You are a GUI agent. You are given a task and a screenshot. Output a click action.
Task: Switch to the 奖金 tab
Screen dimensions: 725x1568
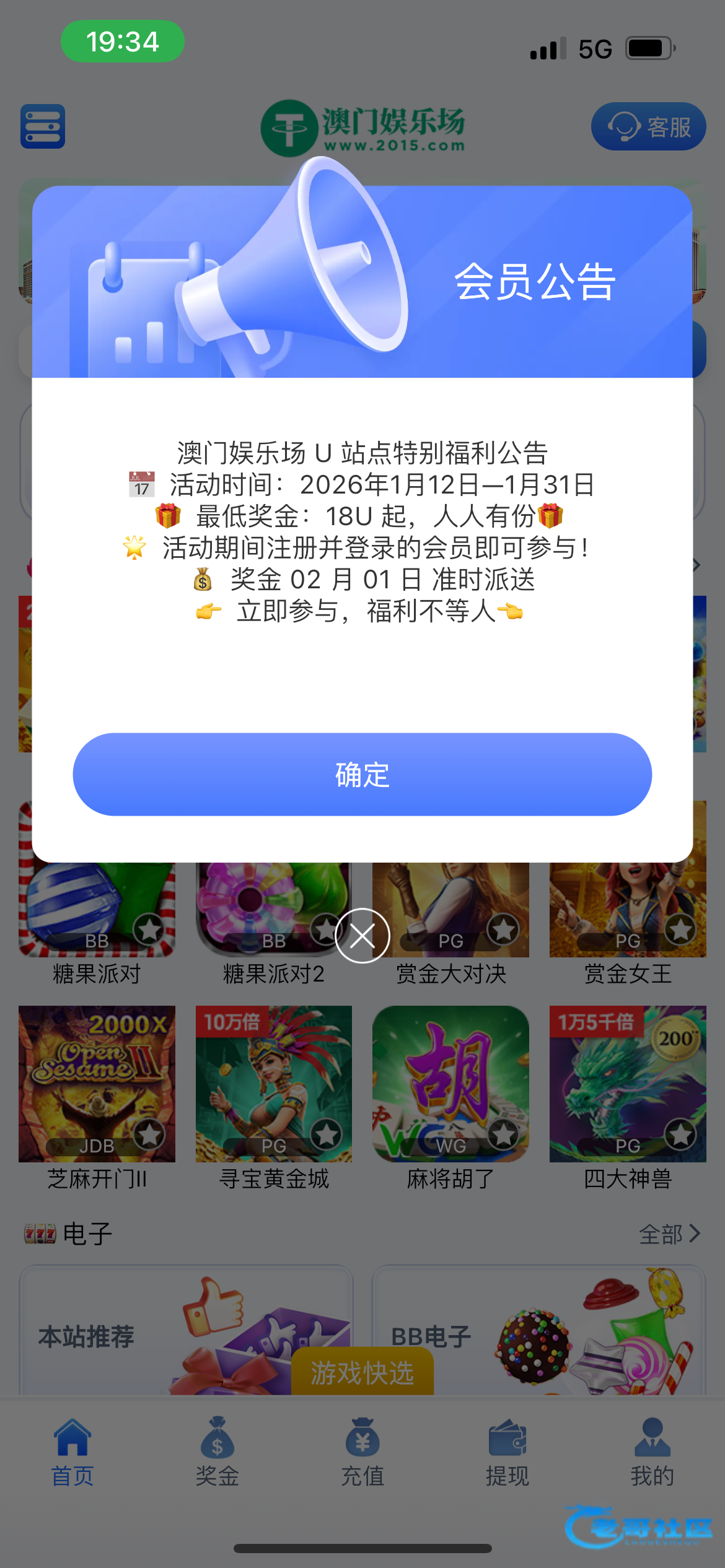click(217, 1452)
